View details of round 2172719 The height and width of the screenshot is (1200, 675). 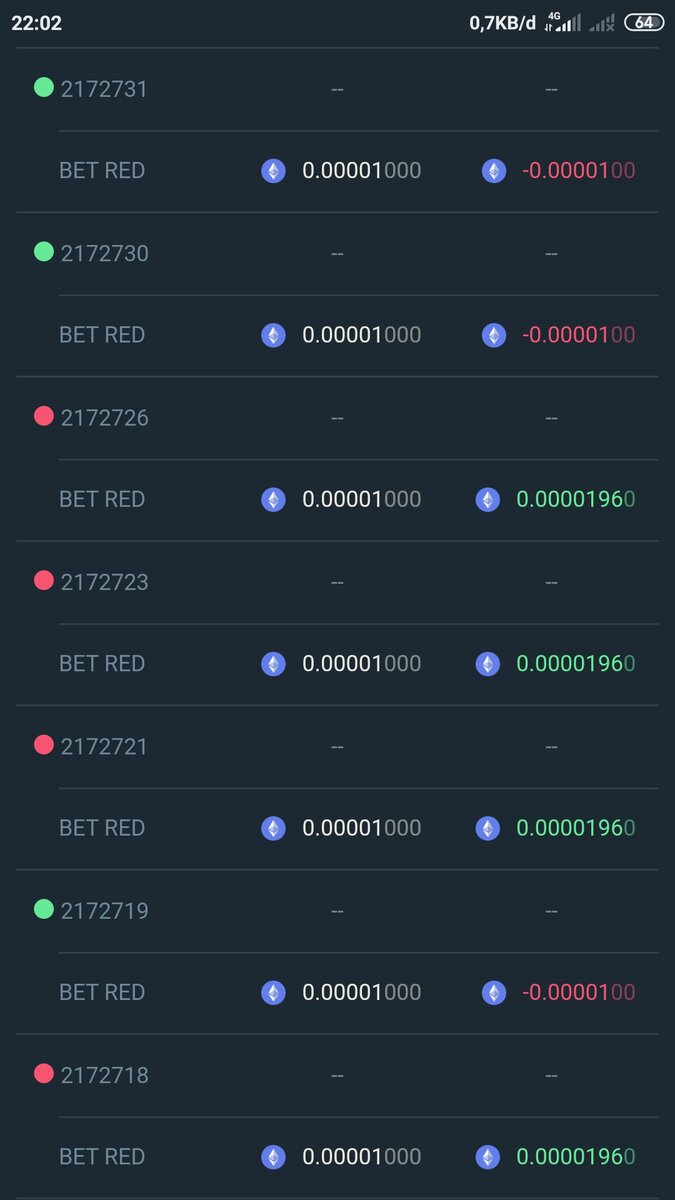tap(104, 911)
